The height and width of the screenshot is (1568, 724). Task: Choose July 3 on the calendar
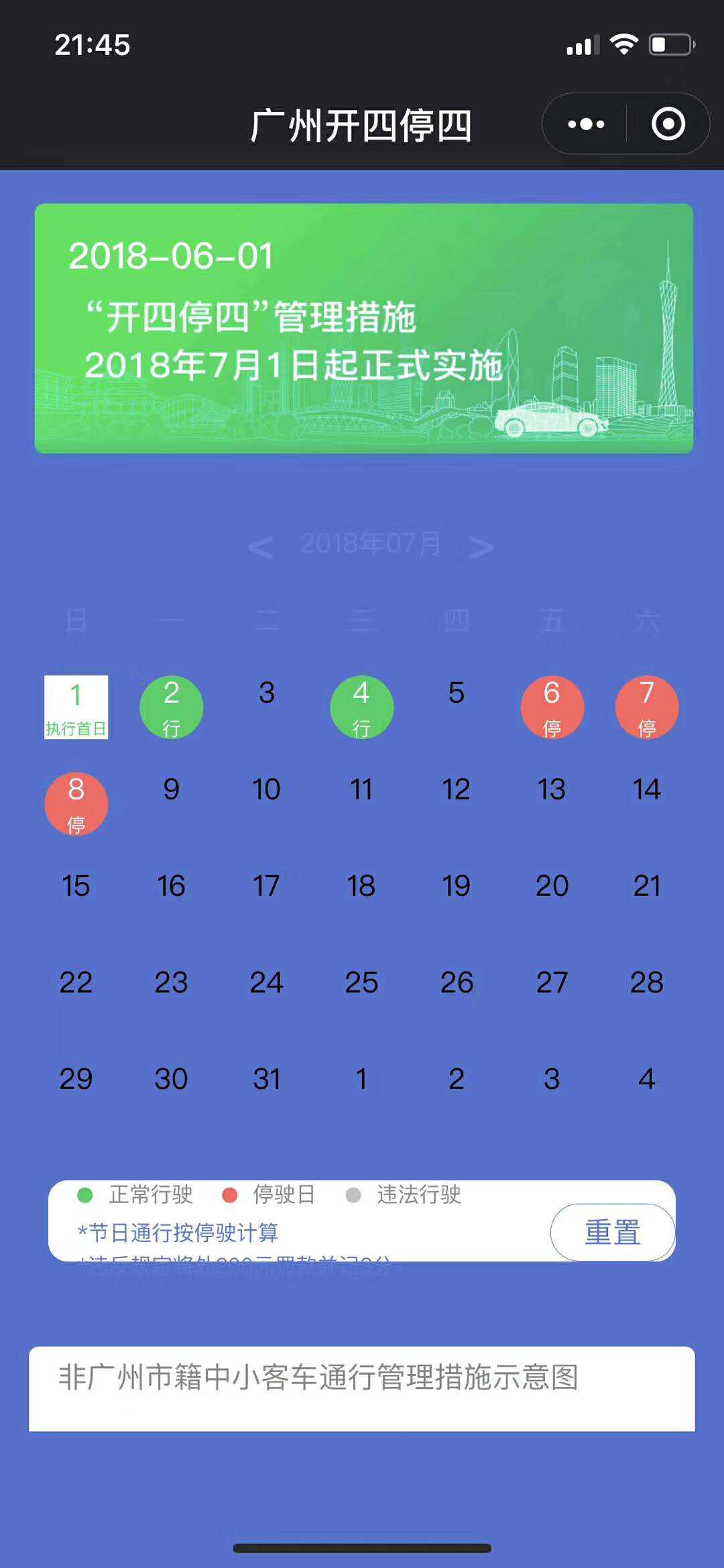click(x=266, y=693)
